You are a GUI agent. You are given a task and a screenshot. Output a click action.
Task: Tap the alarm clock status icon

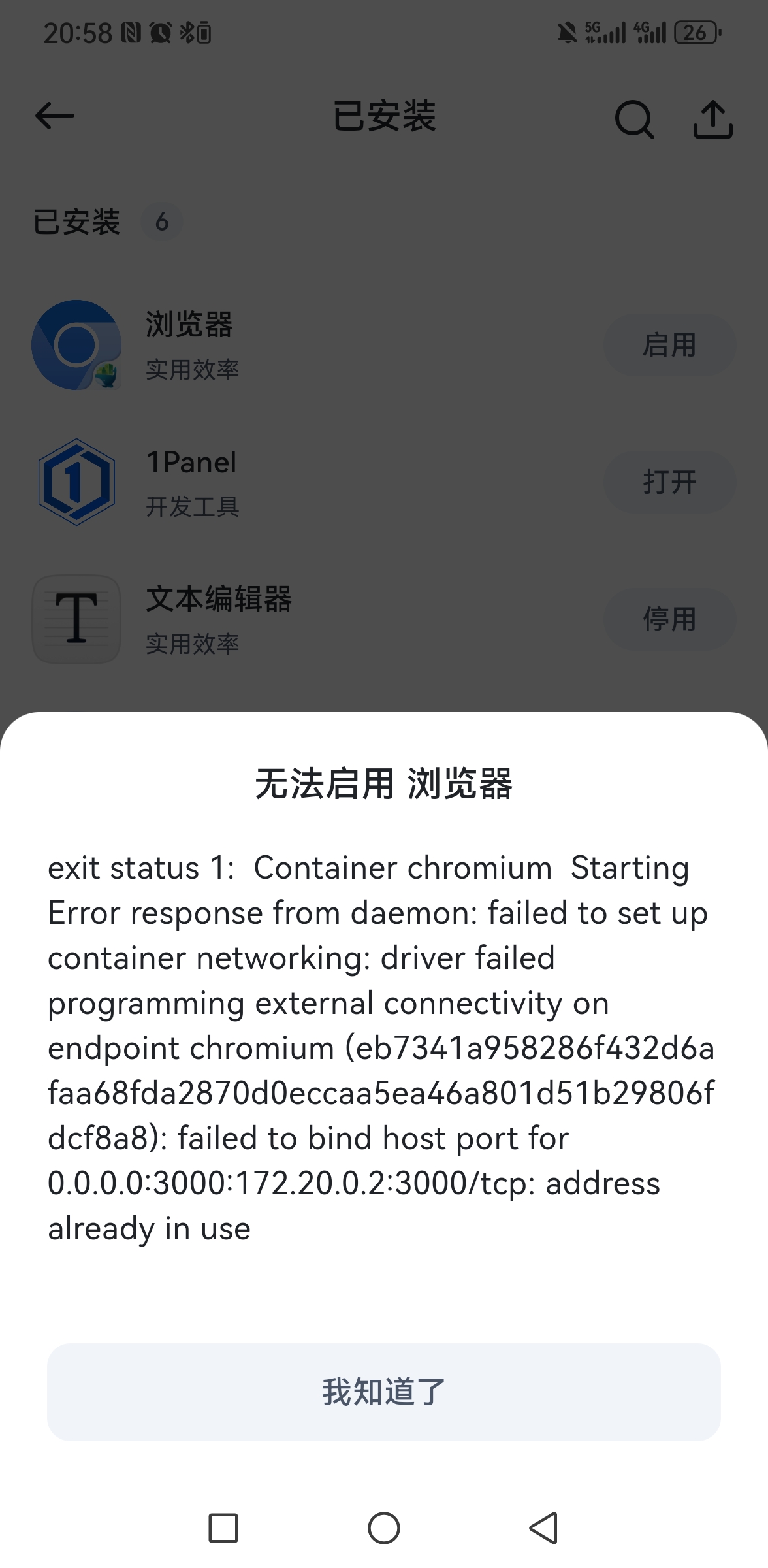click(160, 31)
